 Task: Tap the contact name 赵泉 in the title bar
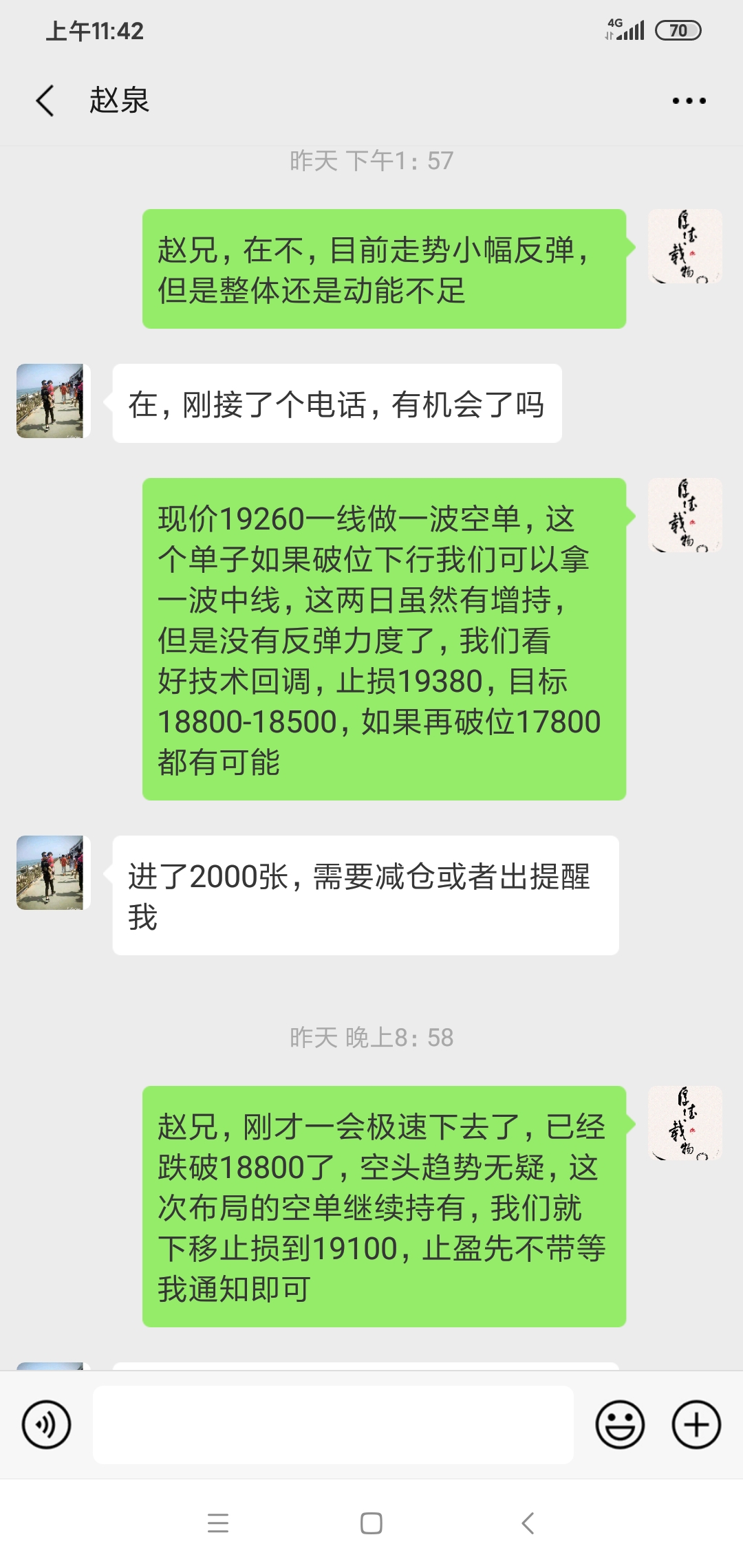pos(118,100)
